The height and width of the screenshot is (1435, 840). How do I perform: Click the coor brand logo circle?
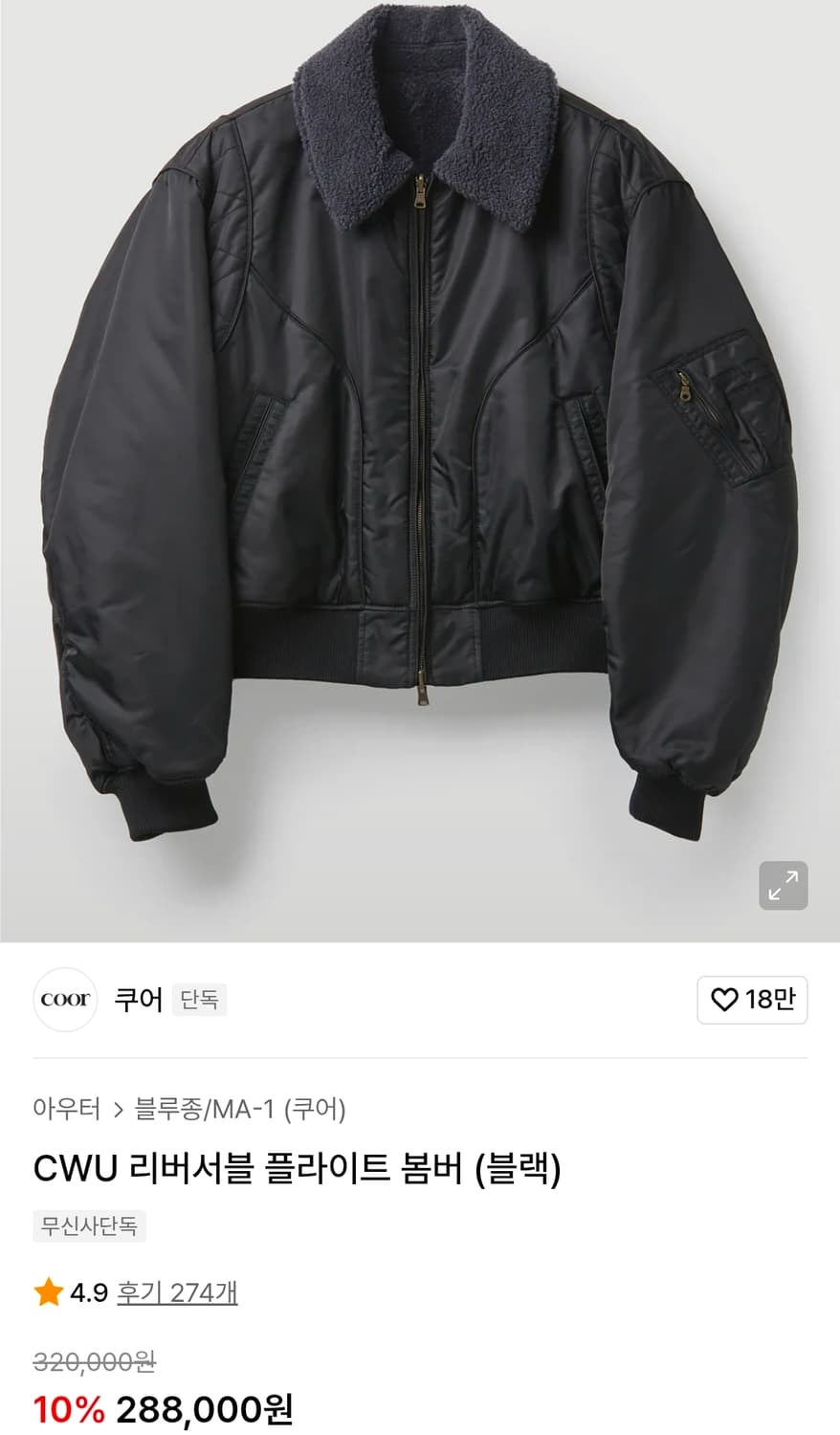pyautogui.click(x=64, y=1000)
